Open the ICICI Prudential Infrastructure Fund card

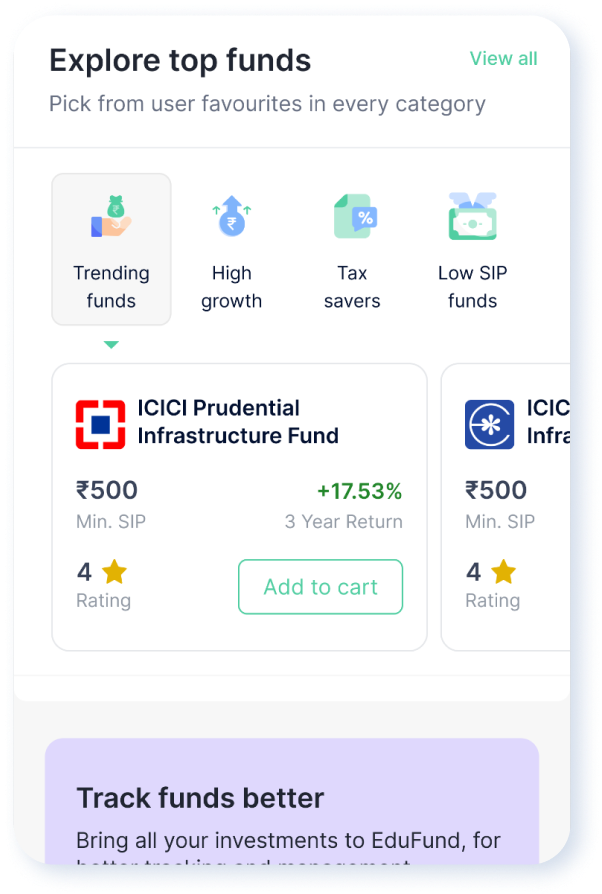coord(238,423)
